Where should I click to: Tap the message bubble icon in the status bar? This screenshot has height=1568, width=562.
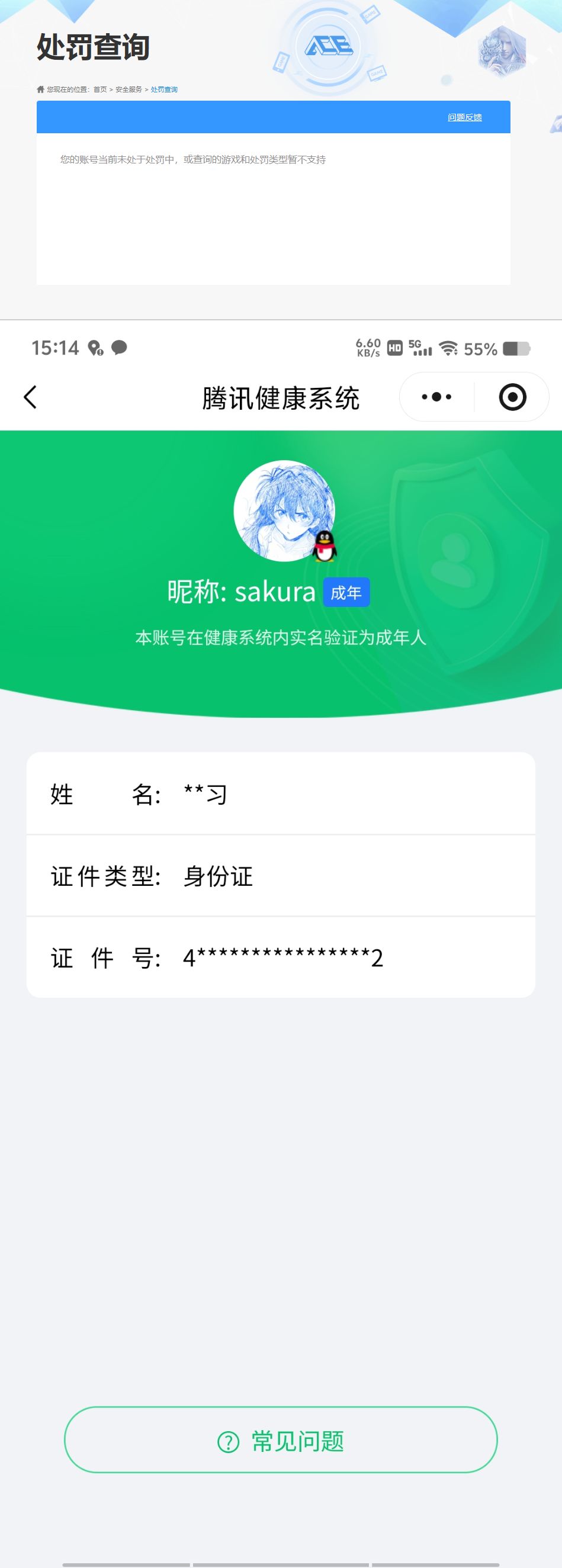click(x=120, y=348)
